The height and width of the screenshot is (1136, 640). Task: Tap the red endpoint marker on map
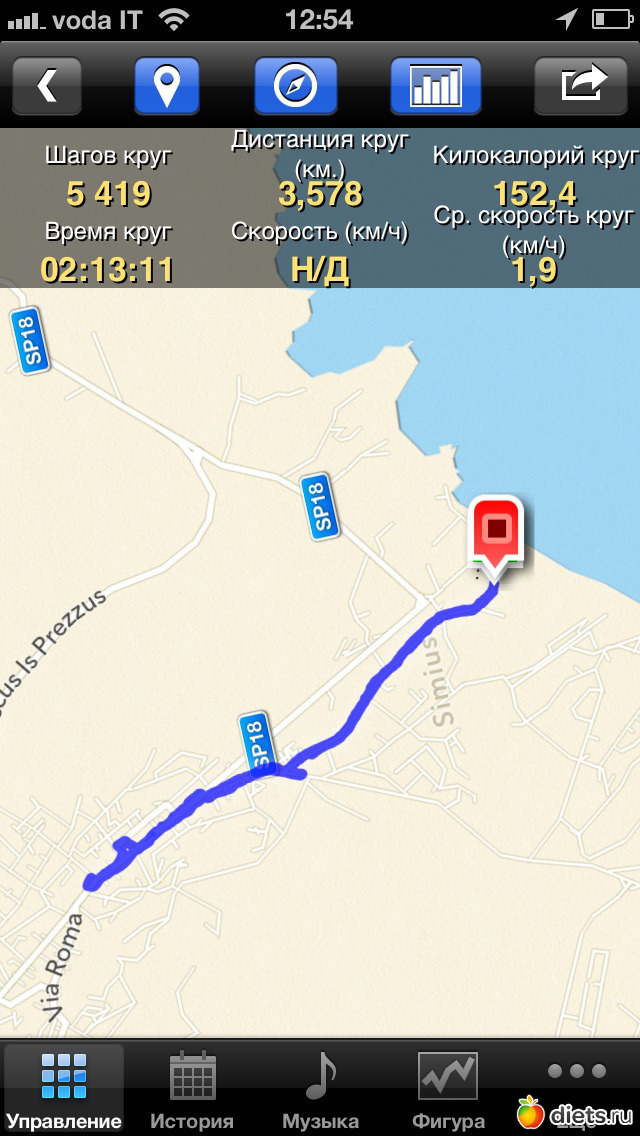click(497, 532)
